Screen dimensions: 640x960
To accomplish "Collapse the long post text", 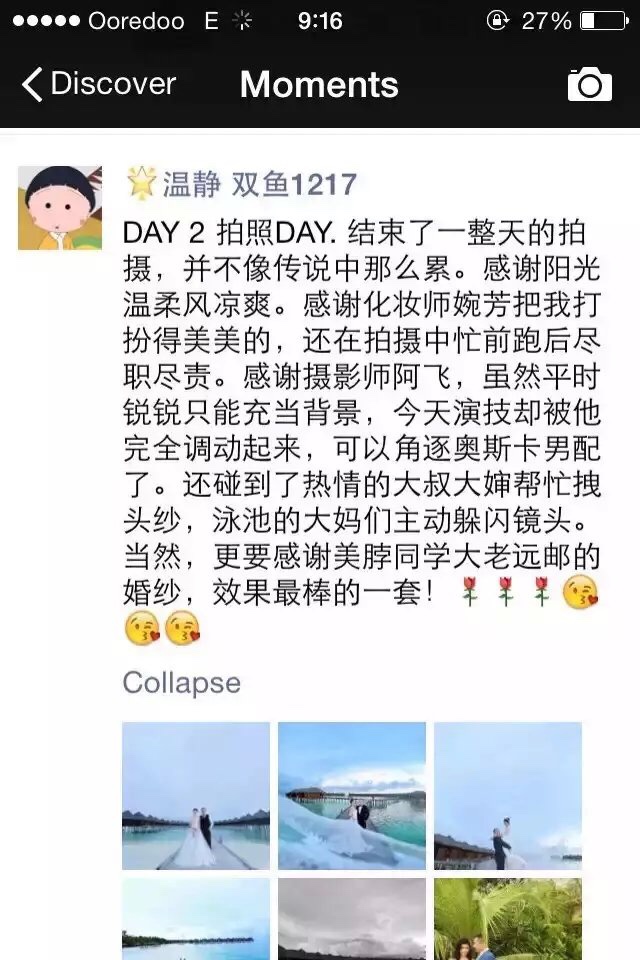I will point(181,683).
